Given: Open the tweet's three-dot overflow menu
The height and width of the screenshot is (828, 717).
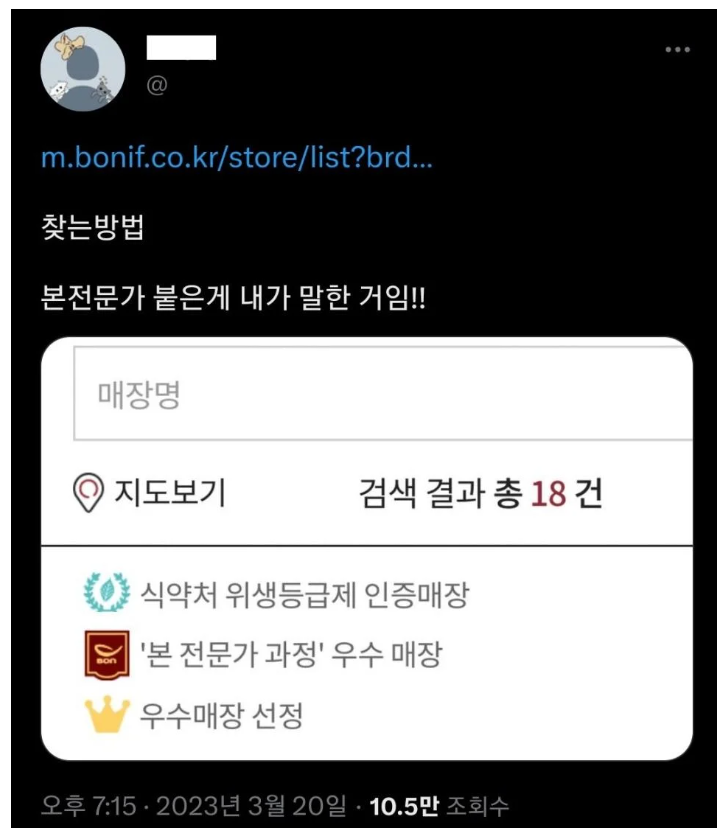Looking at the screenshot, I should click(x=677, y=50).
